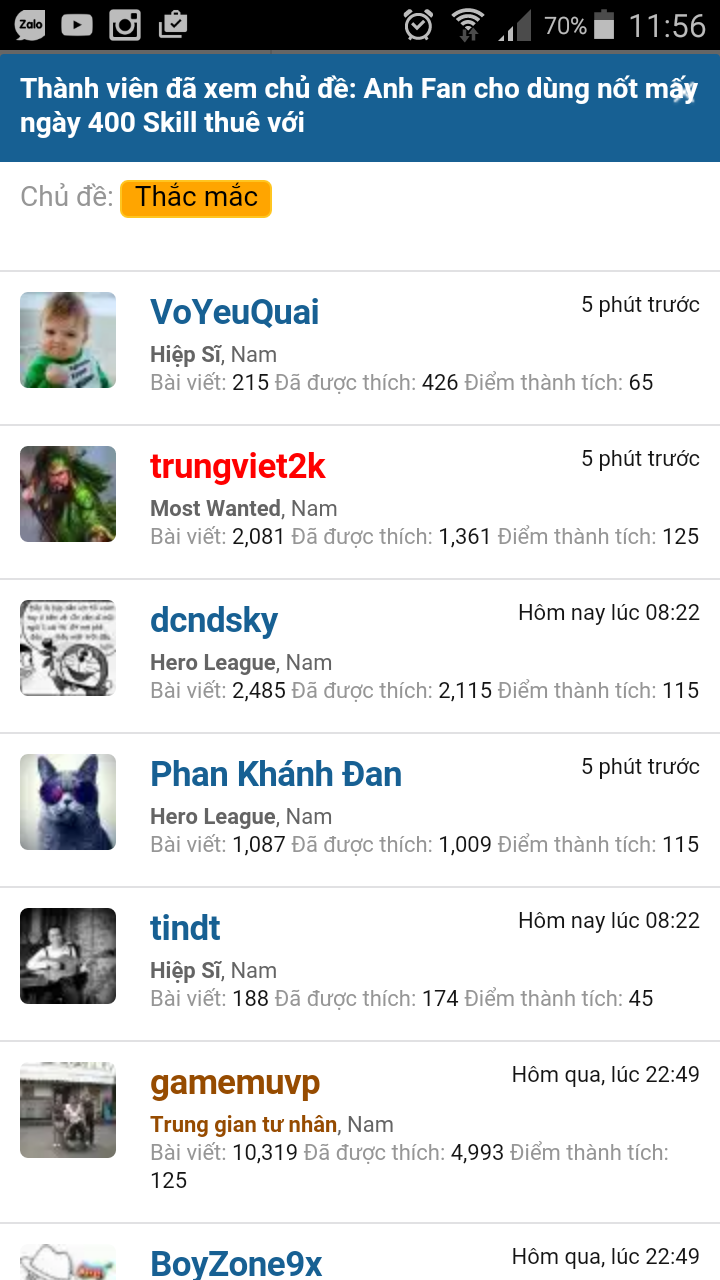This screenshot has height=1280, width=720.
Task: View gamemuvp's profile
Action: coord(235,1082)
